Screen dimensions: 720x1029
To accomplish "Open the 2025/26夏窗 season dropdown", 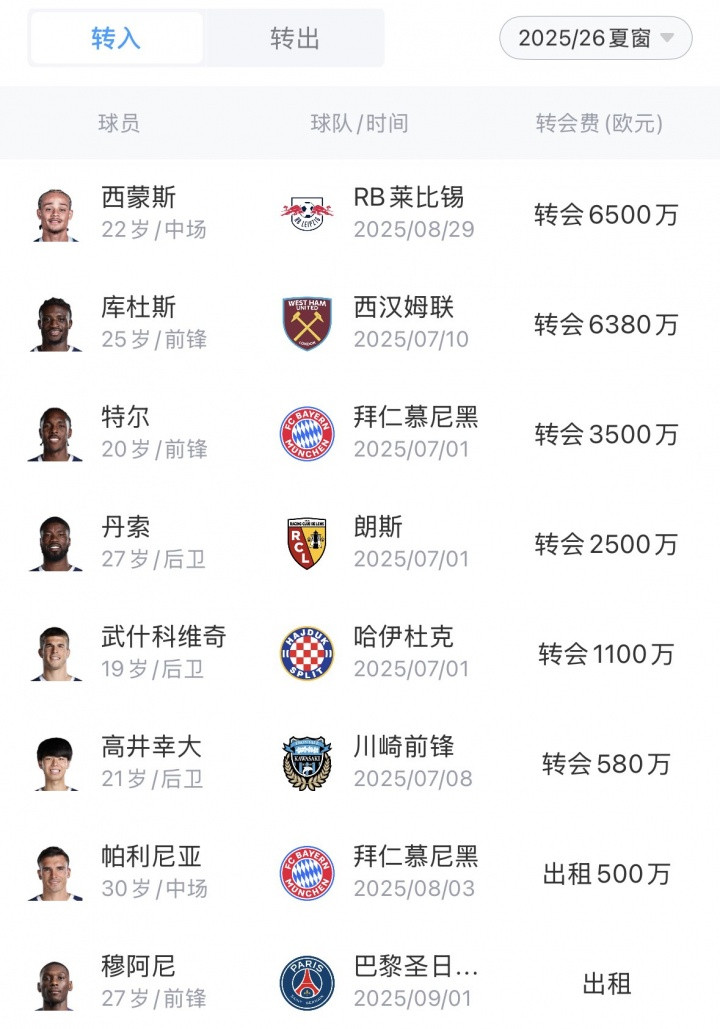I will pos(595,38).
